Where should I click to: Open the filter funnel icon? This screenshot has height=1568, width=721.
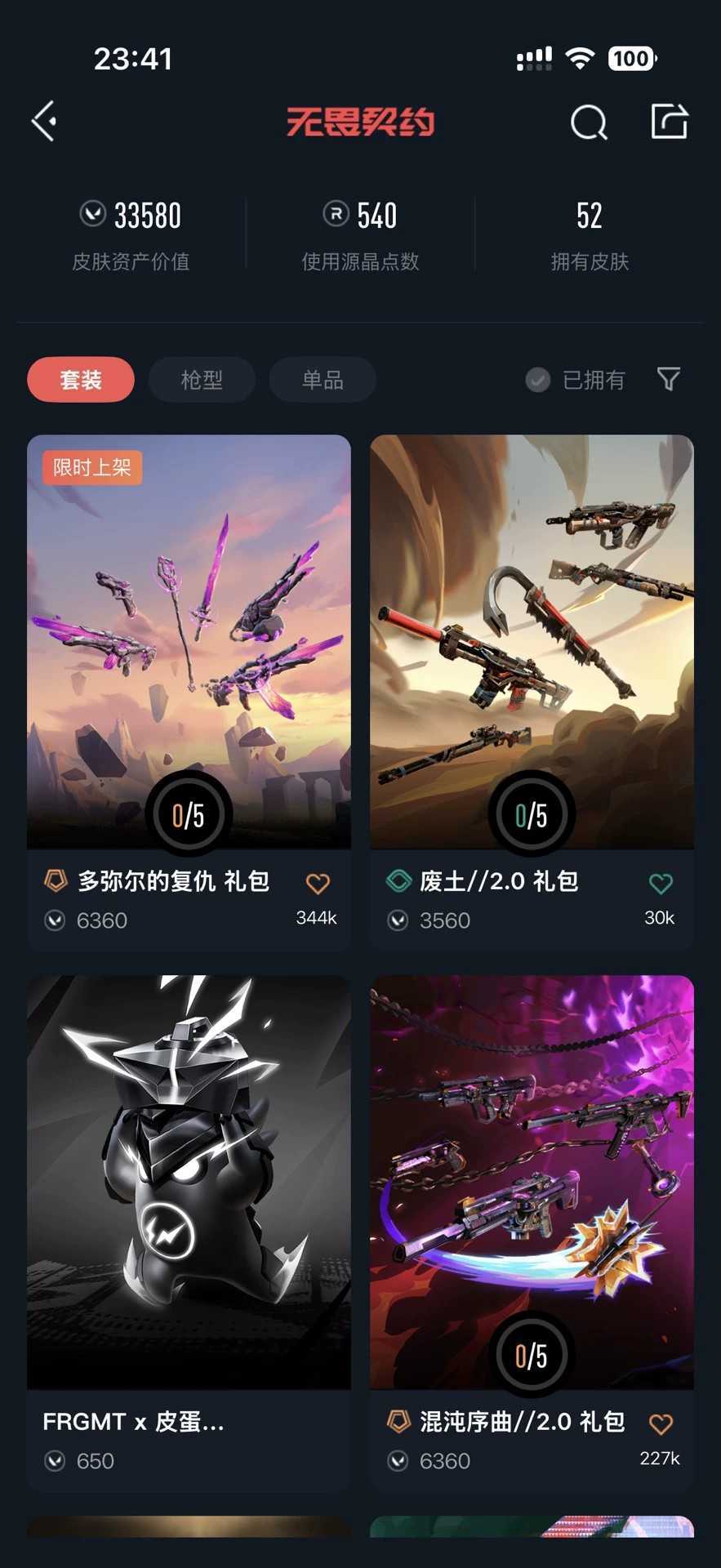click(669, 379)
